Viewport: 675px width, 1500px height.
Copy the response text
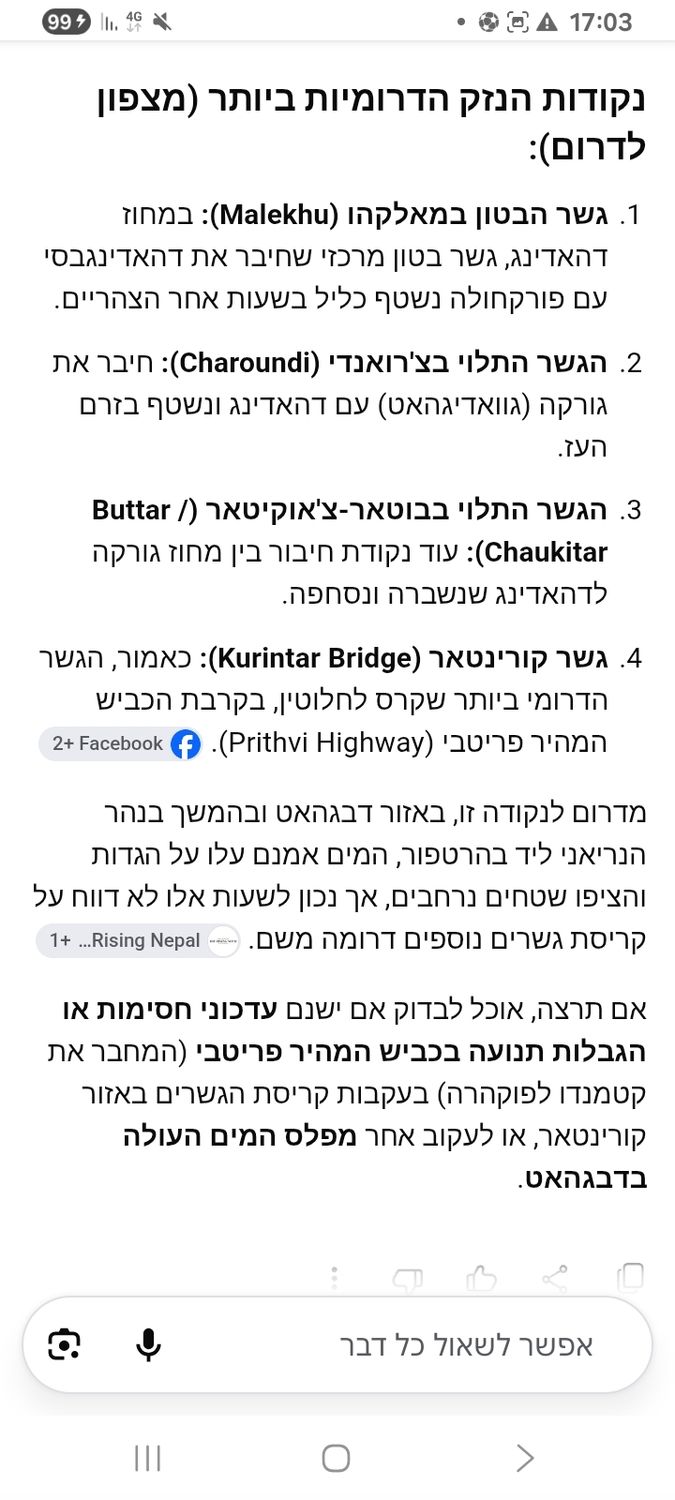[631, 1276]
